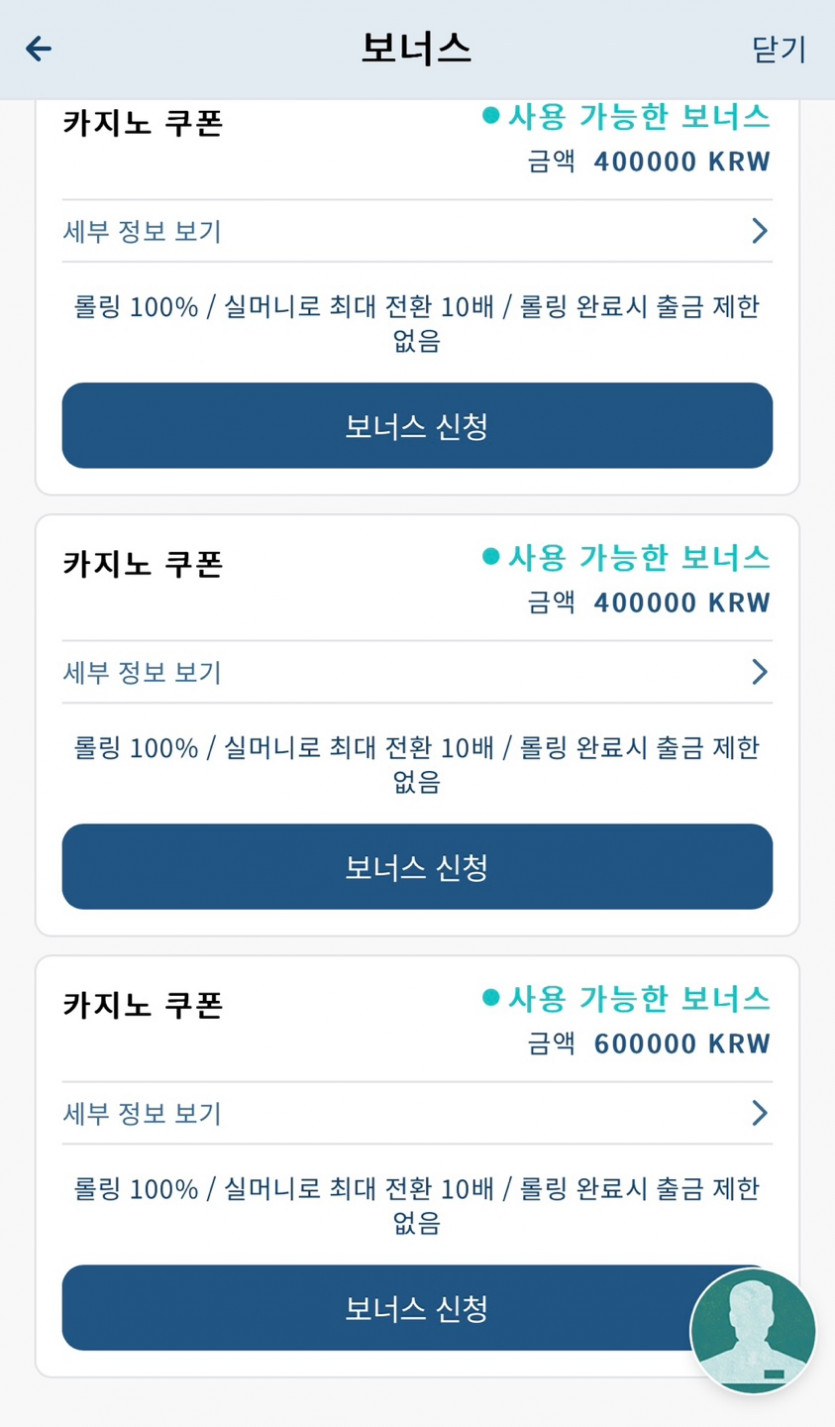Claim the 600000 KRW bonus with 보너스 신청
Image resolution: width=835 pixels, height=1427 pixels.
(380, 1307)
